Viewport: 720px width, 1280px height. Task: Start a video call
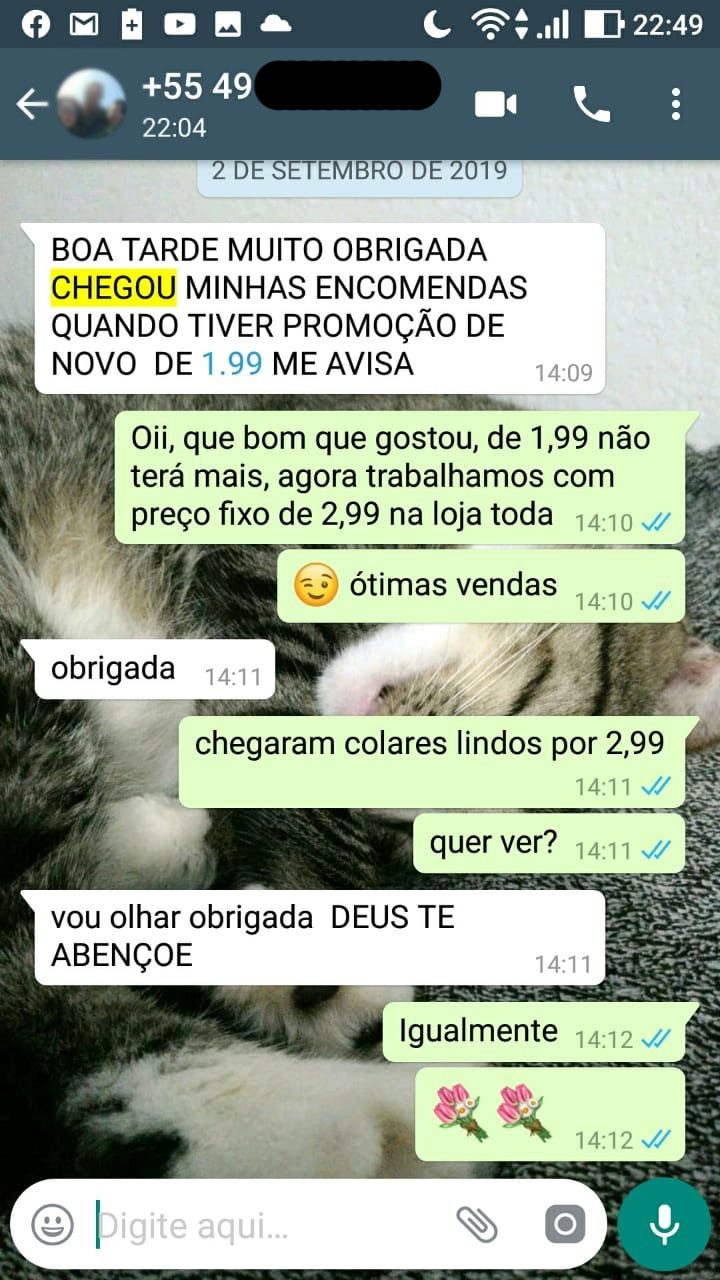[496, 104]
